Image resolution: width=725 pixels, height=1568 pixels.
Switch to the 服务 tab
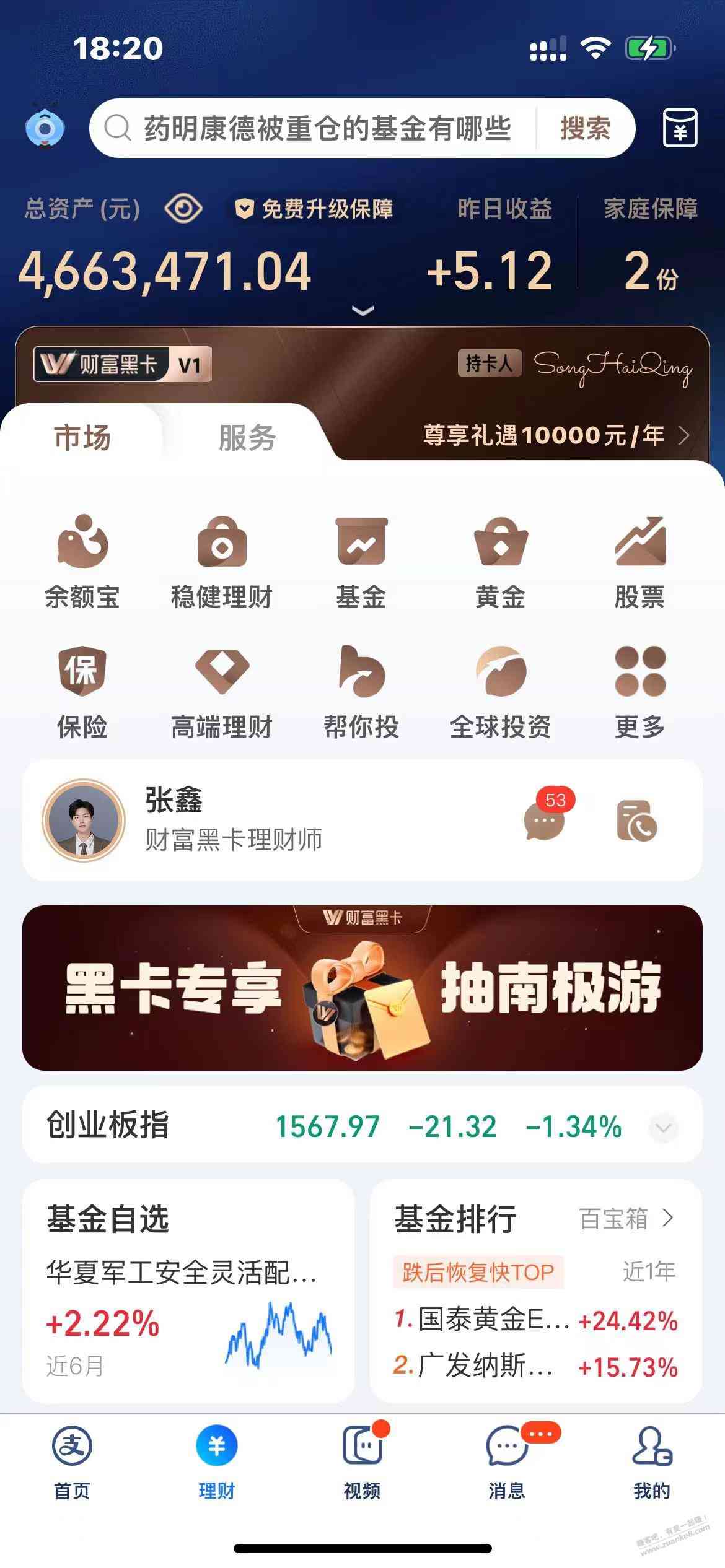point(247,437)
